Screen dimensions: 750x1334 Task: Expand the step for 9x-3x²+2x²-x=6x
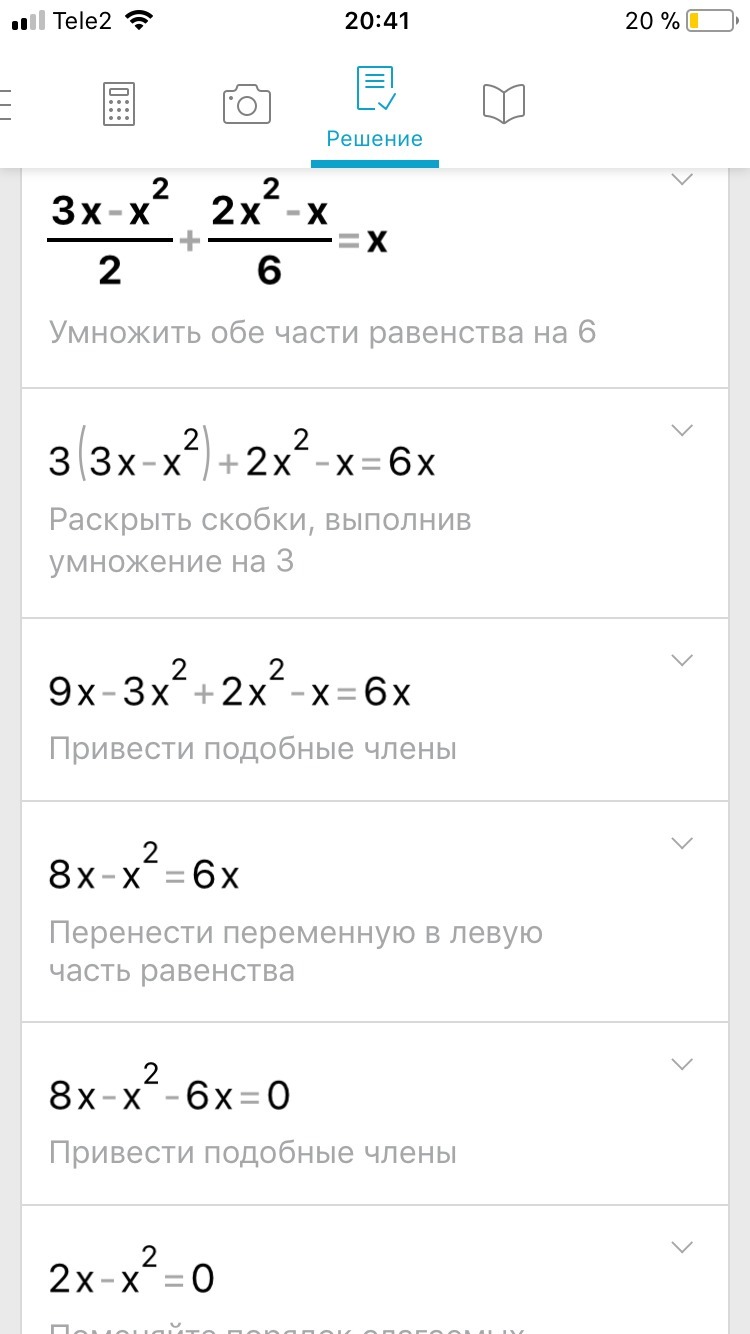[682, 661]
